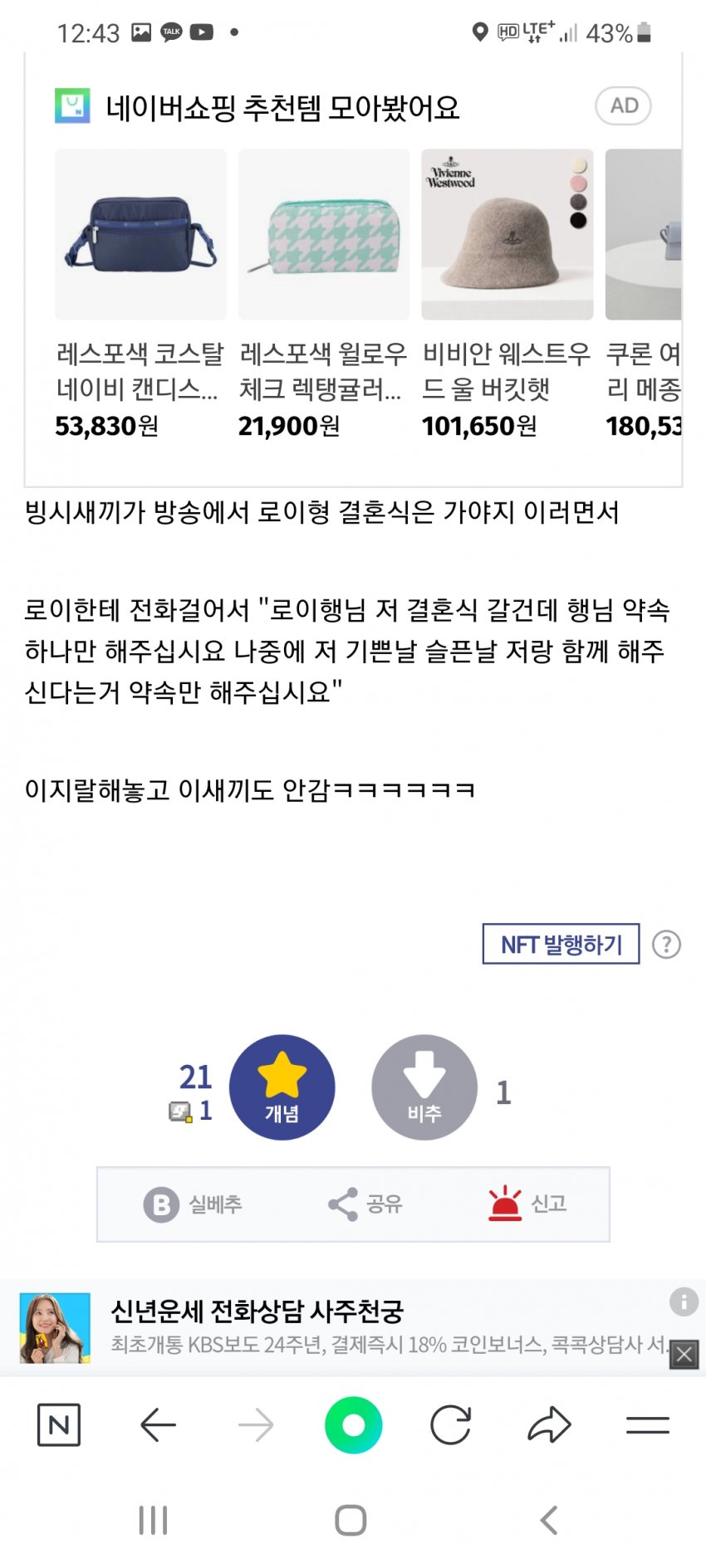Open the 레스포색 코스탈 네이비 bag product

pyautogui.click(x=140, y=235)
